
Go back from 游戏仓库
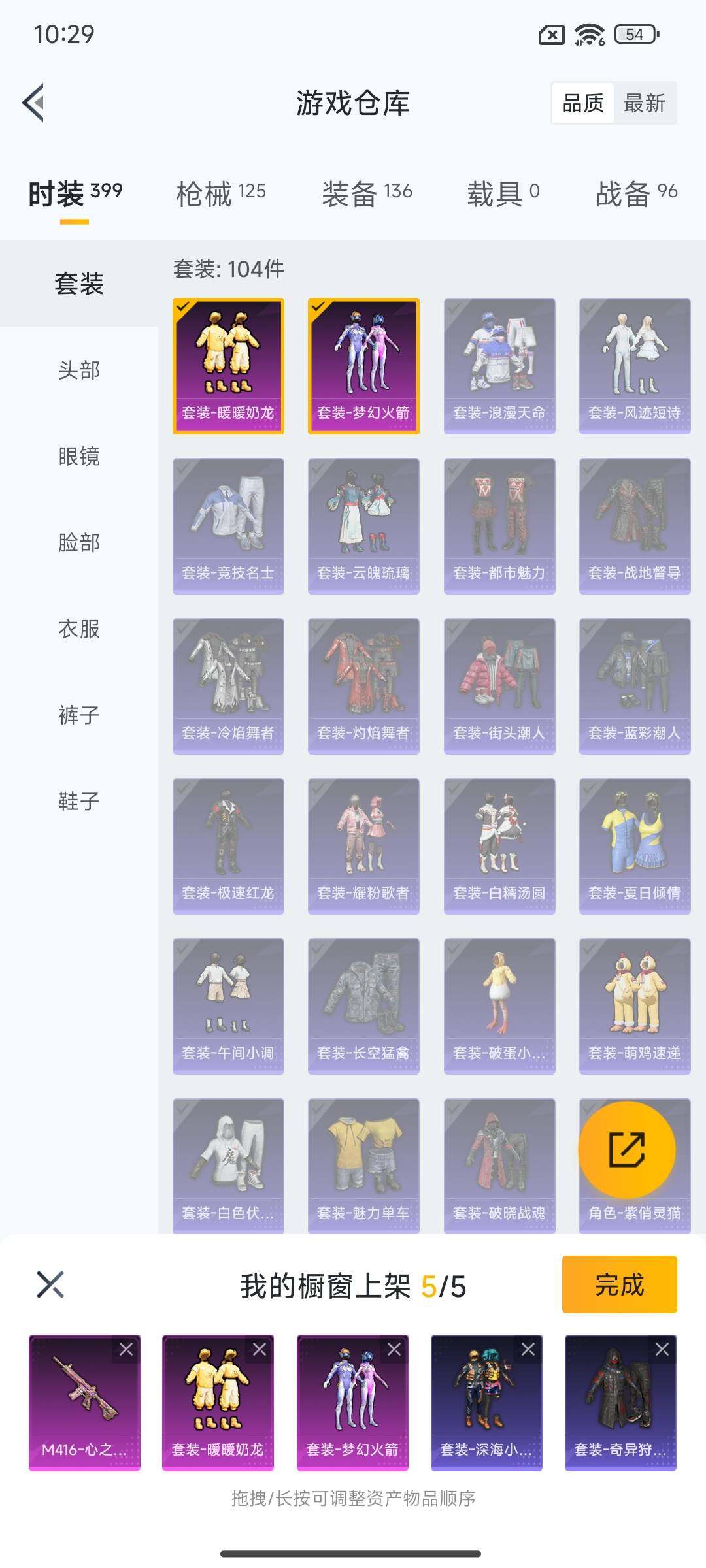point(34,103)
